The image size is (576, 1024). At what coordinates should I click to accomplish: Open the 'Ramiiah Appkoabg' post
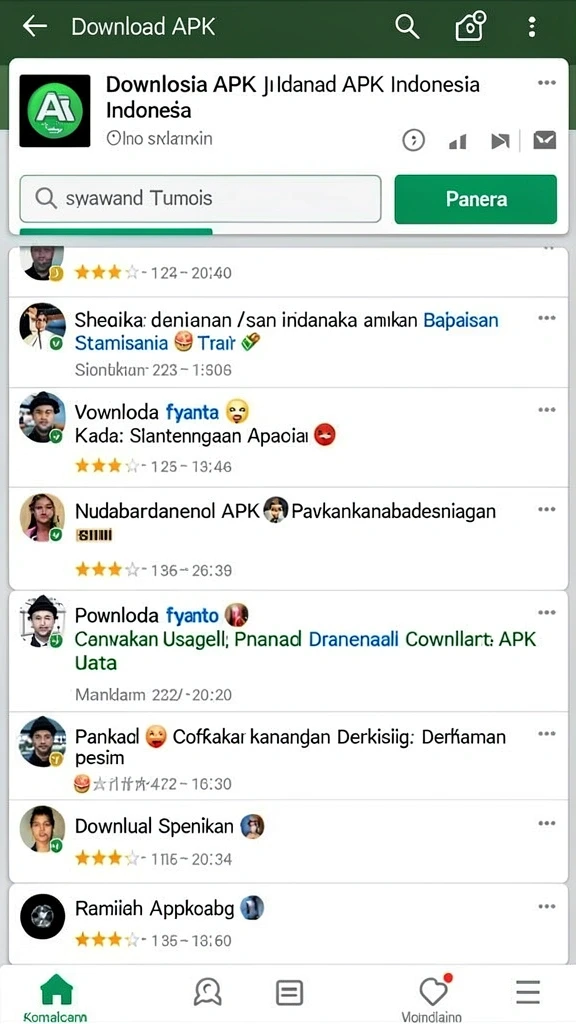click(x=288, y=923)
